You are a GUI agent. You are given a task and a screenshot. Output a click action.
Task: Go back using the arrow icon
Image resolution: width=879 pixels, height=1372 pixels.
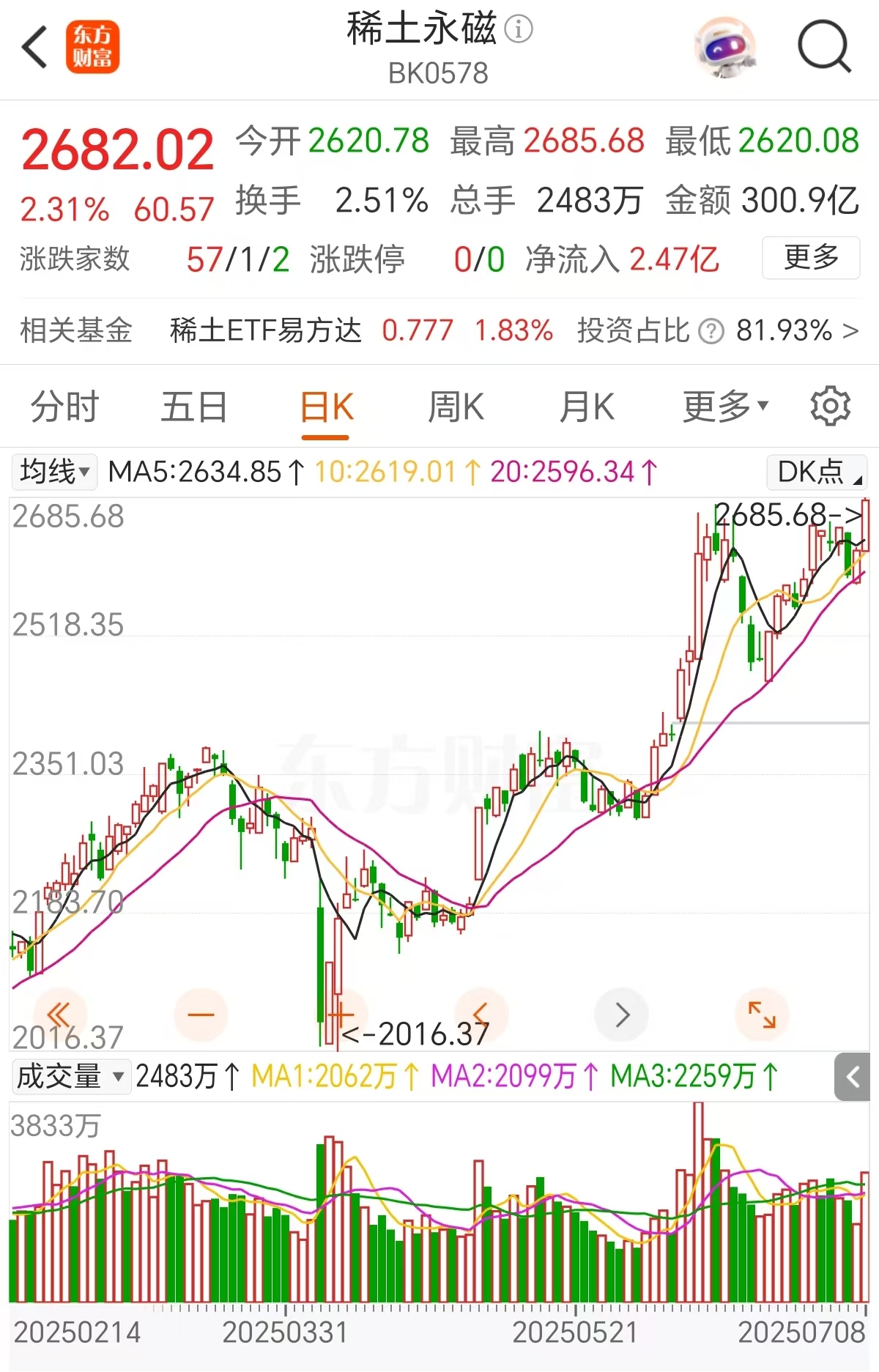click(x=35, y=48)
